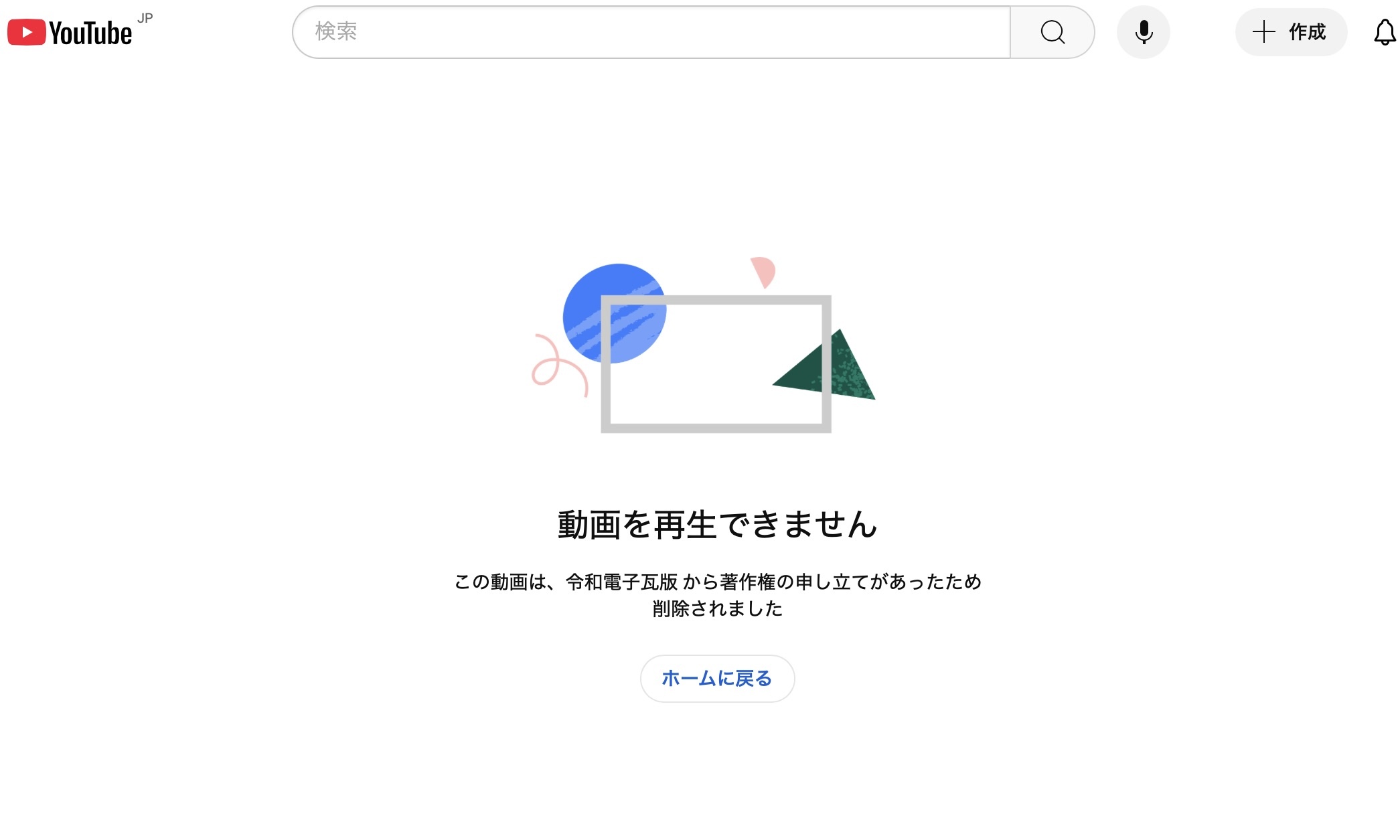Viewport: 1400px width, 840px height.
Task: Open the notifications bell
Action: click(1384, 32)
